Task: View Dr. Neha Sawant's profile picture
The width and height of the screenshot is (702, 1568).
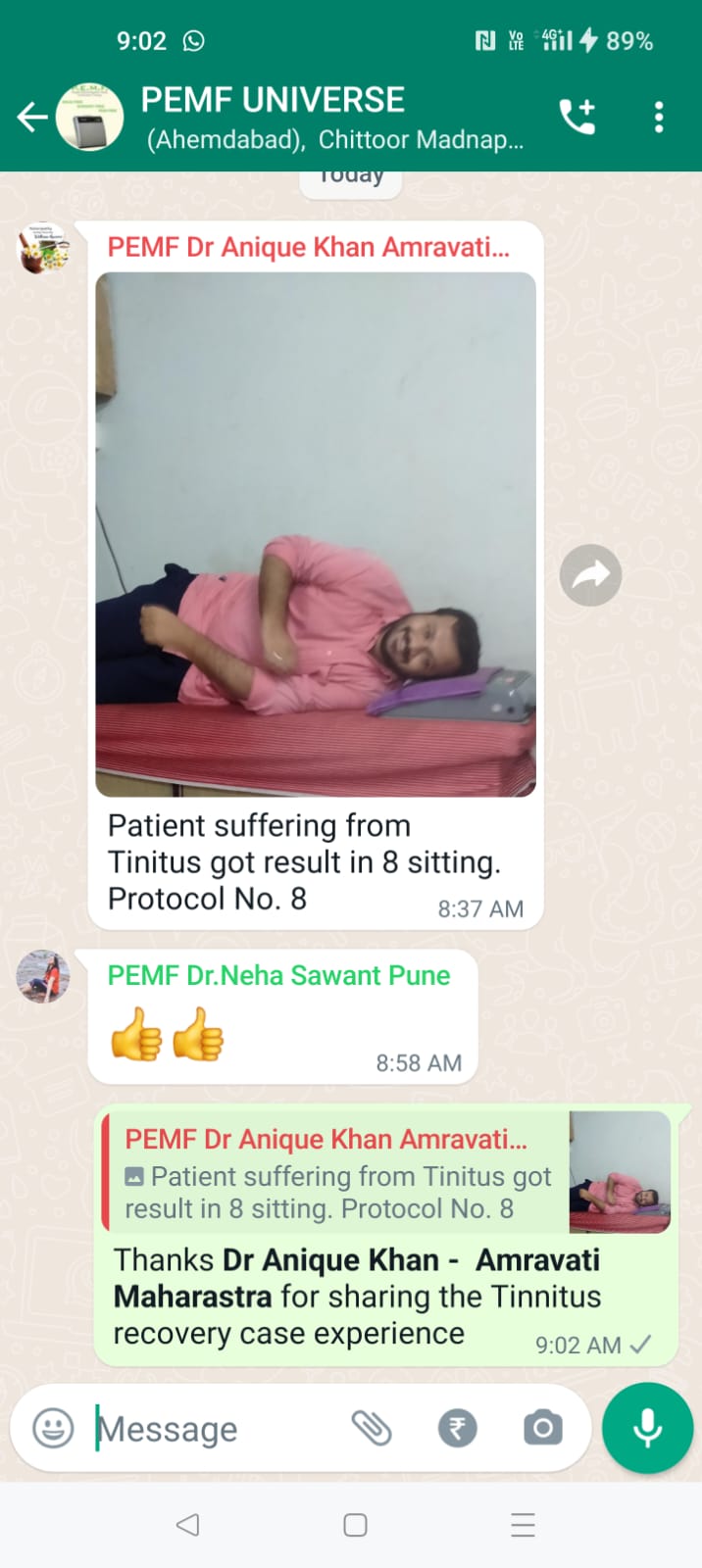Action: (44, 976)
